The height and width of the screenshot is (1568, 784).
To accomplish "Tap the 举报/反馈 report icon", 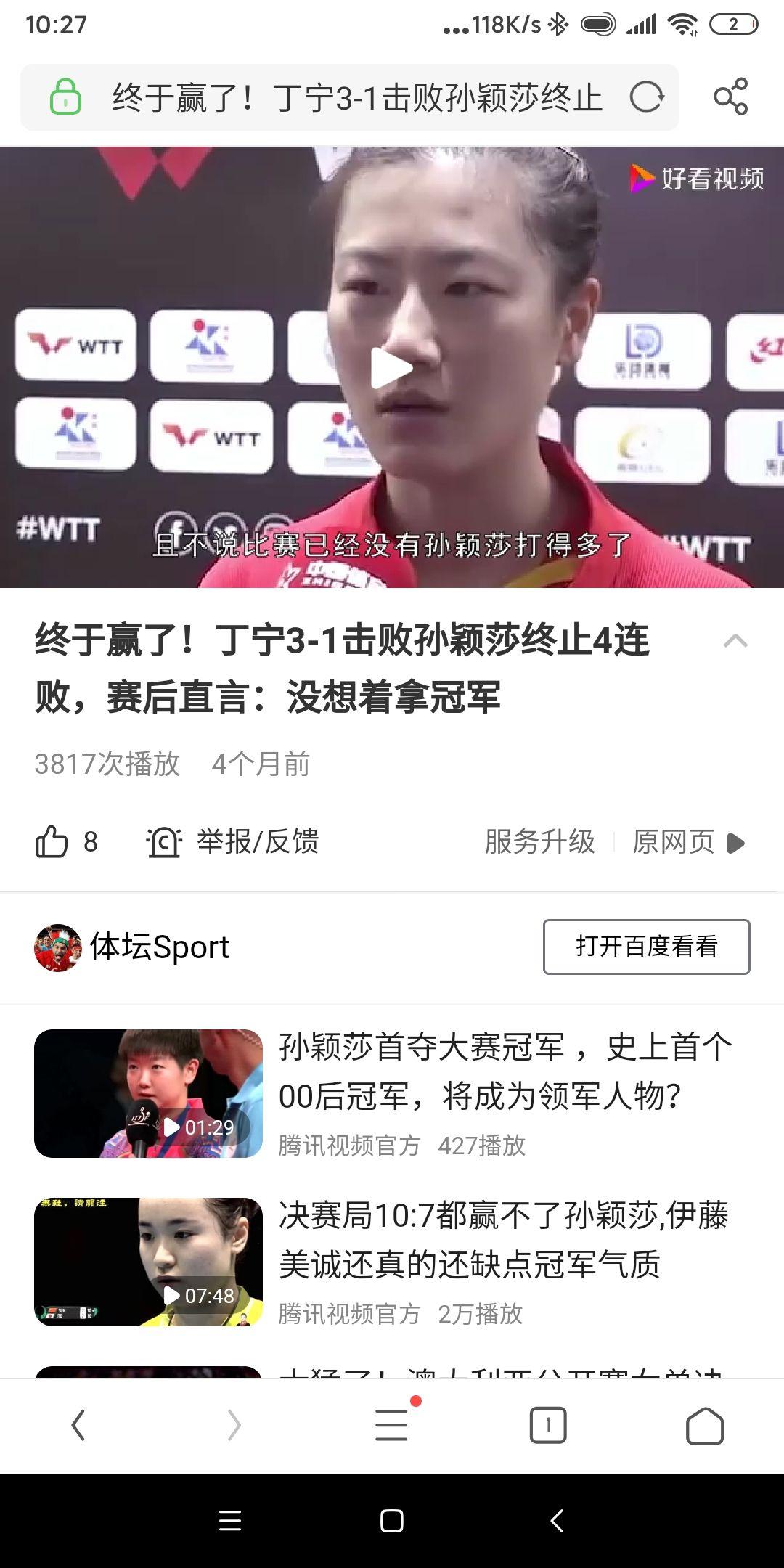I will pyautogui.click(x=166, y=841).
